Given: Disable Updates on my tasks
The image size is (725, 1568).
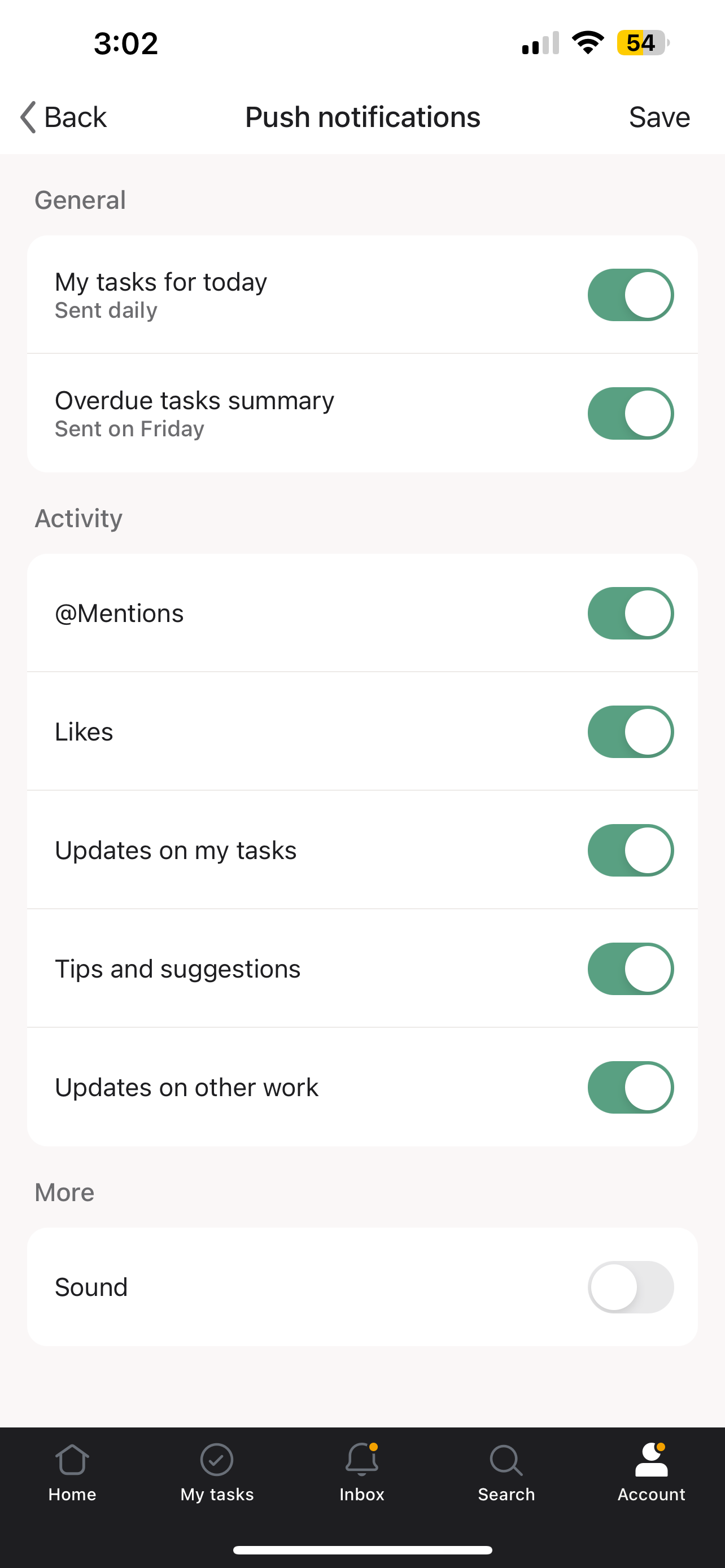Looking at the screenshot, I should [x=631, y=851].
